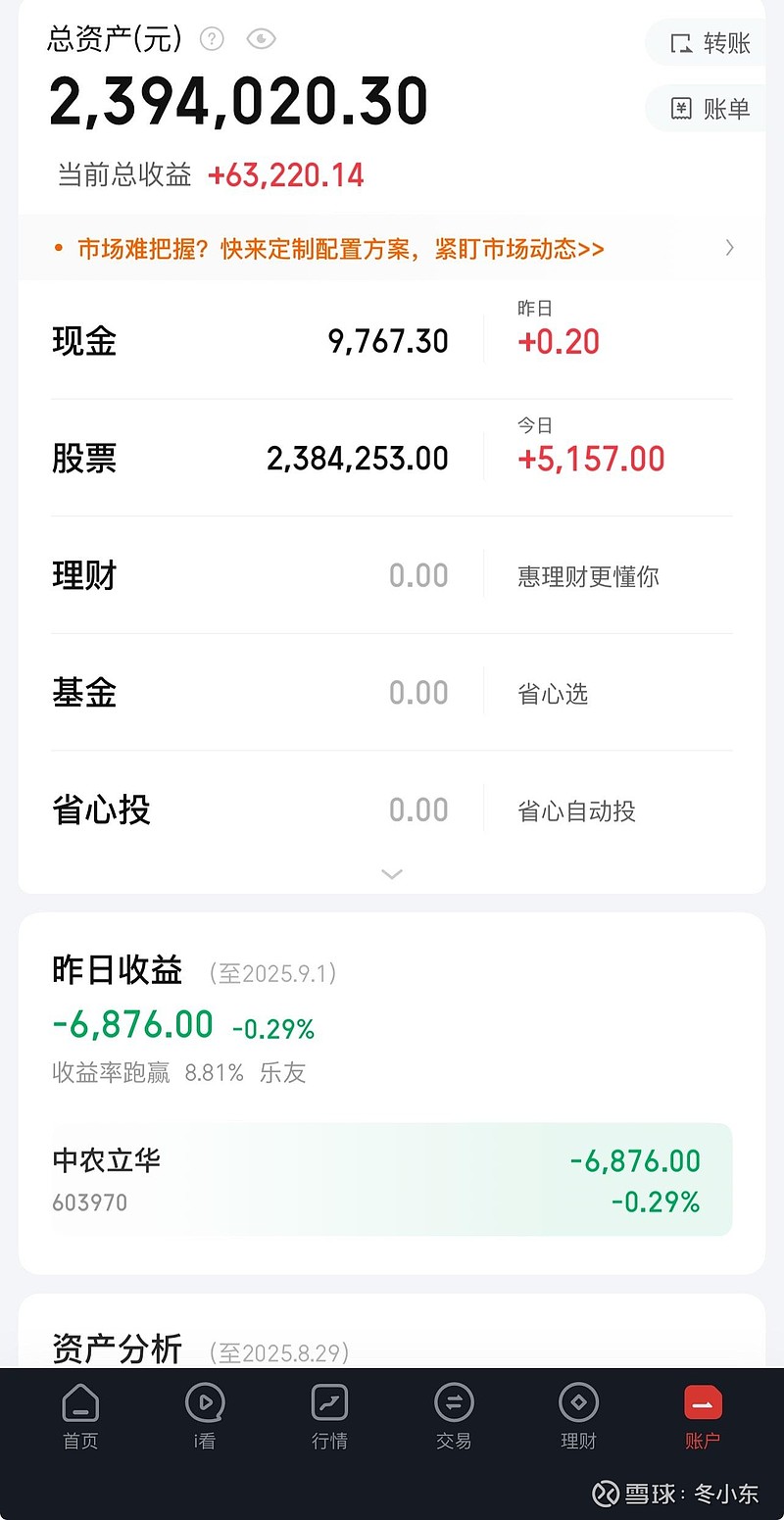Switch to the 账户 tab
Viewport: 784px width, 1520px height.
(702, 1416)
